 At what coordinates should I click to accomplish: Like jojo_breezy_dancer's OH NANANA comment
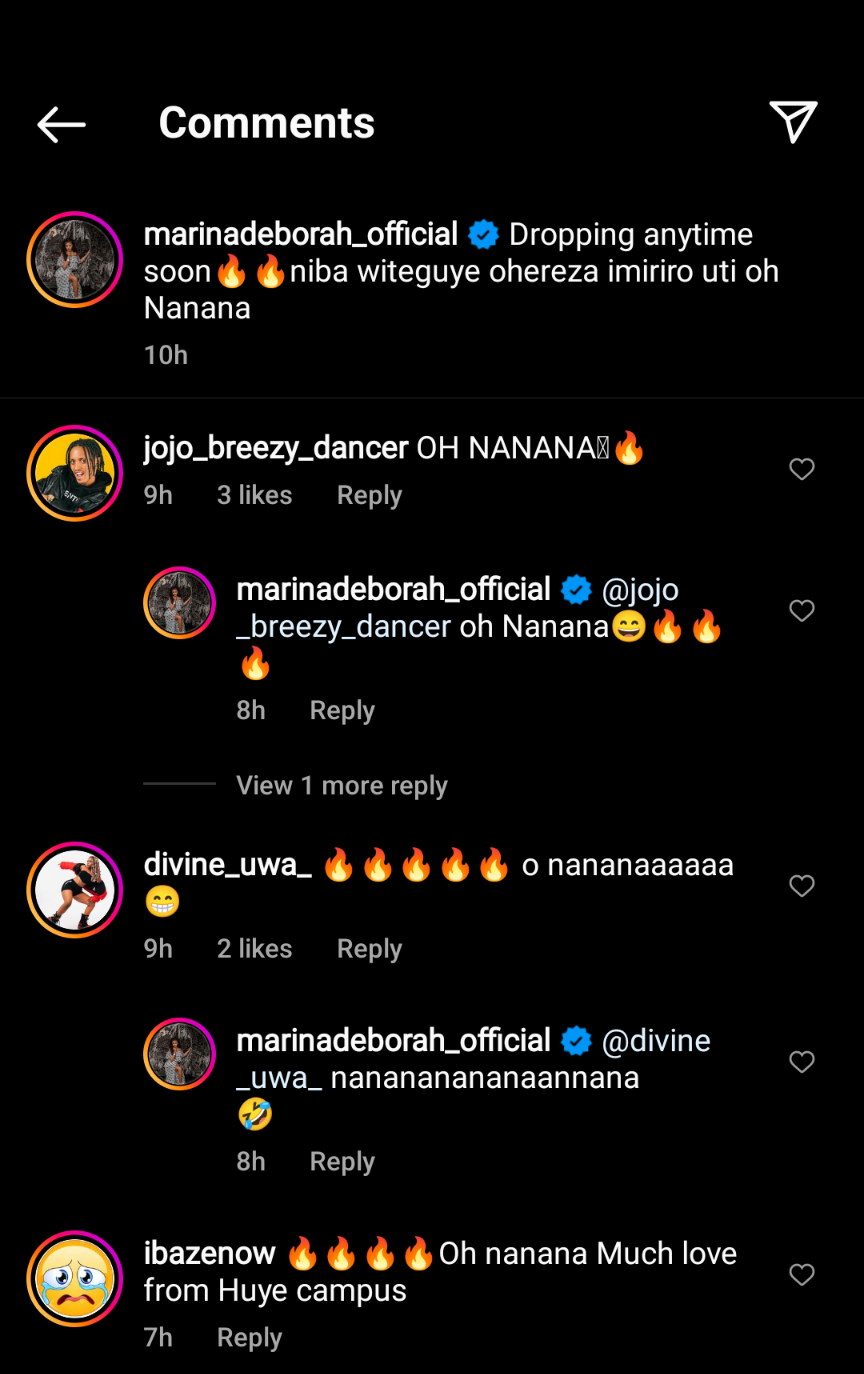pyautogui.click(x=802, y=469)
